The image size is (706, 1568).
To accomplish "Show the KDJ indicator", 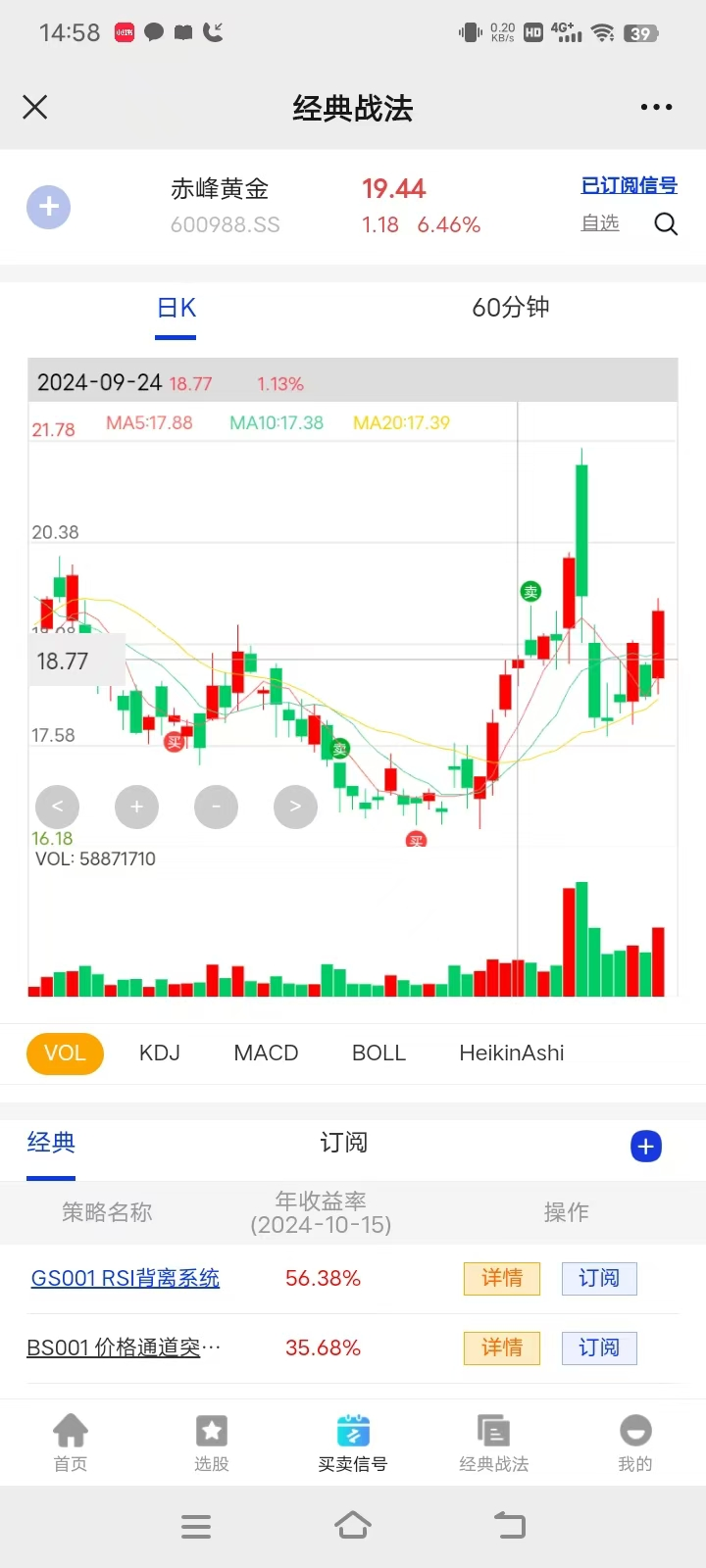I will pyautogui.click(x=160, y=1053).
